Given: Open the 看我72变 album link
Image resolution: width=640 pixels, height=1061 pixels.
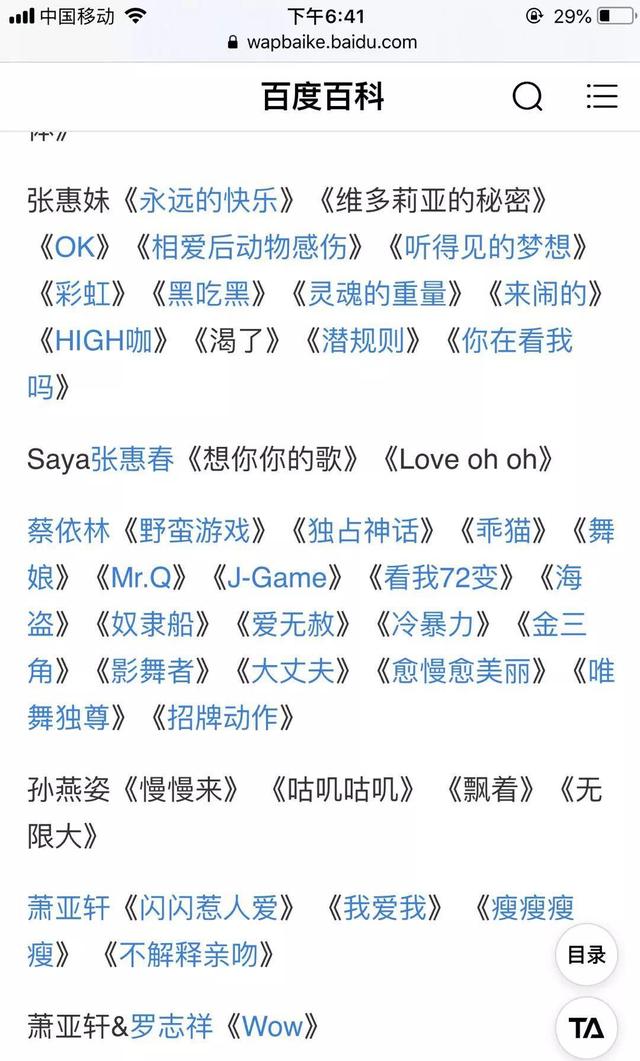Looking at the screenshot, I should point(440,578).
